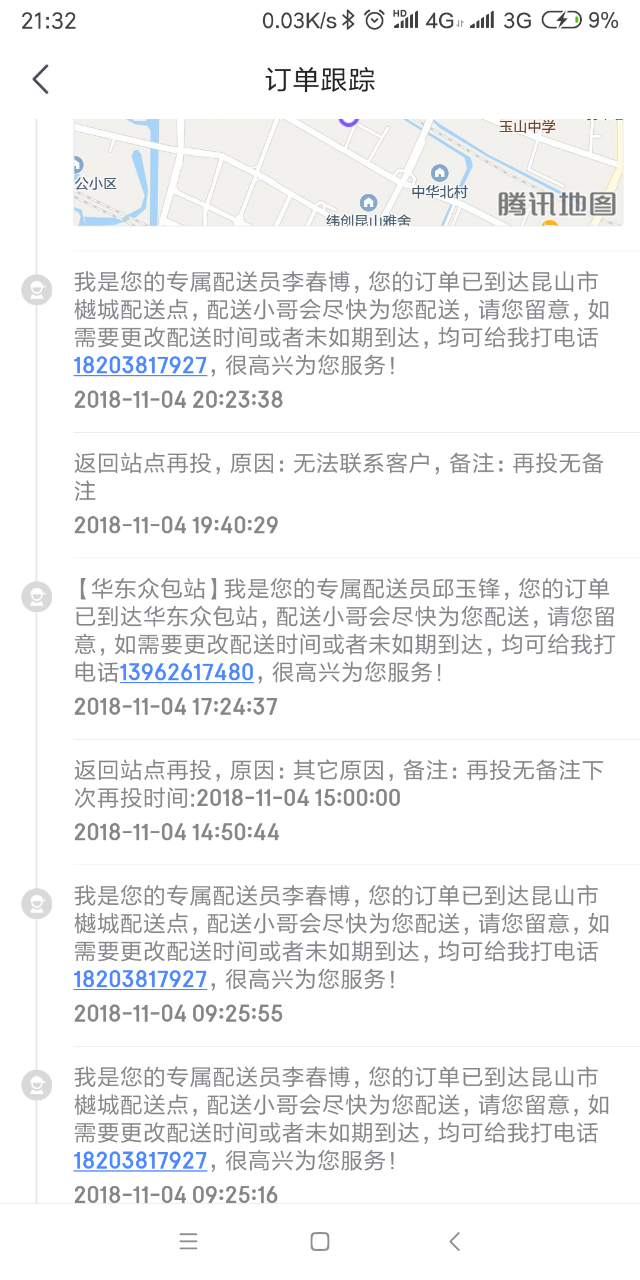Tap the system home button
This screenshot has height=1280, width=640.
[320, 1242]
